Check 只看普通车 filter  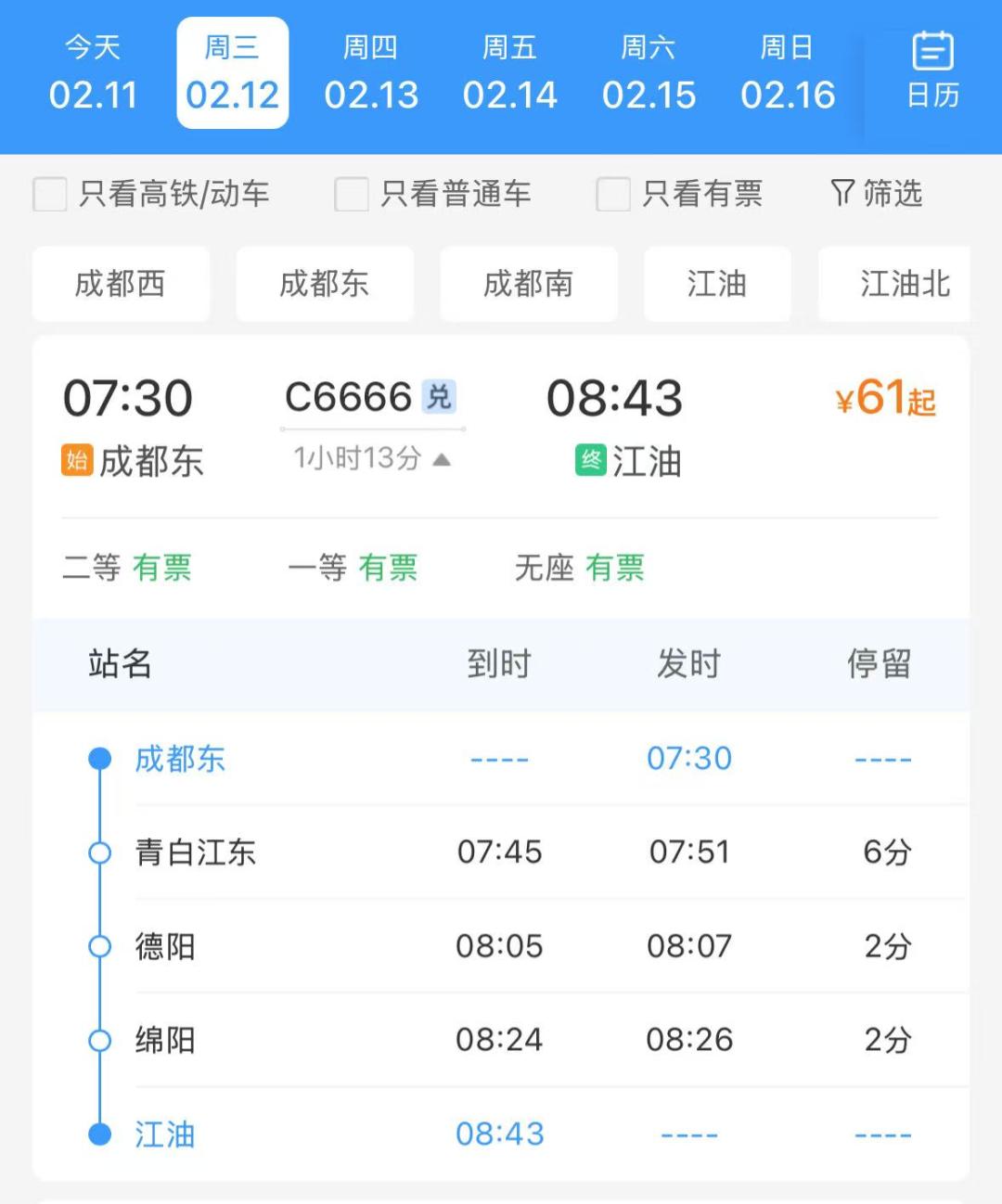point(352,195)
